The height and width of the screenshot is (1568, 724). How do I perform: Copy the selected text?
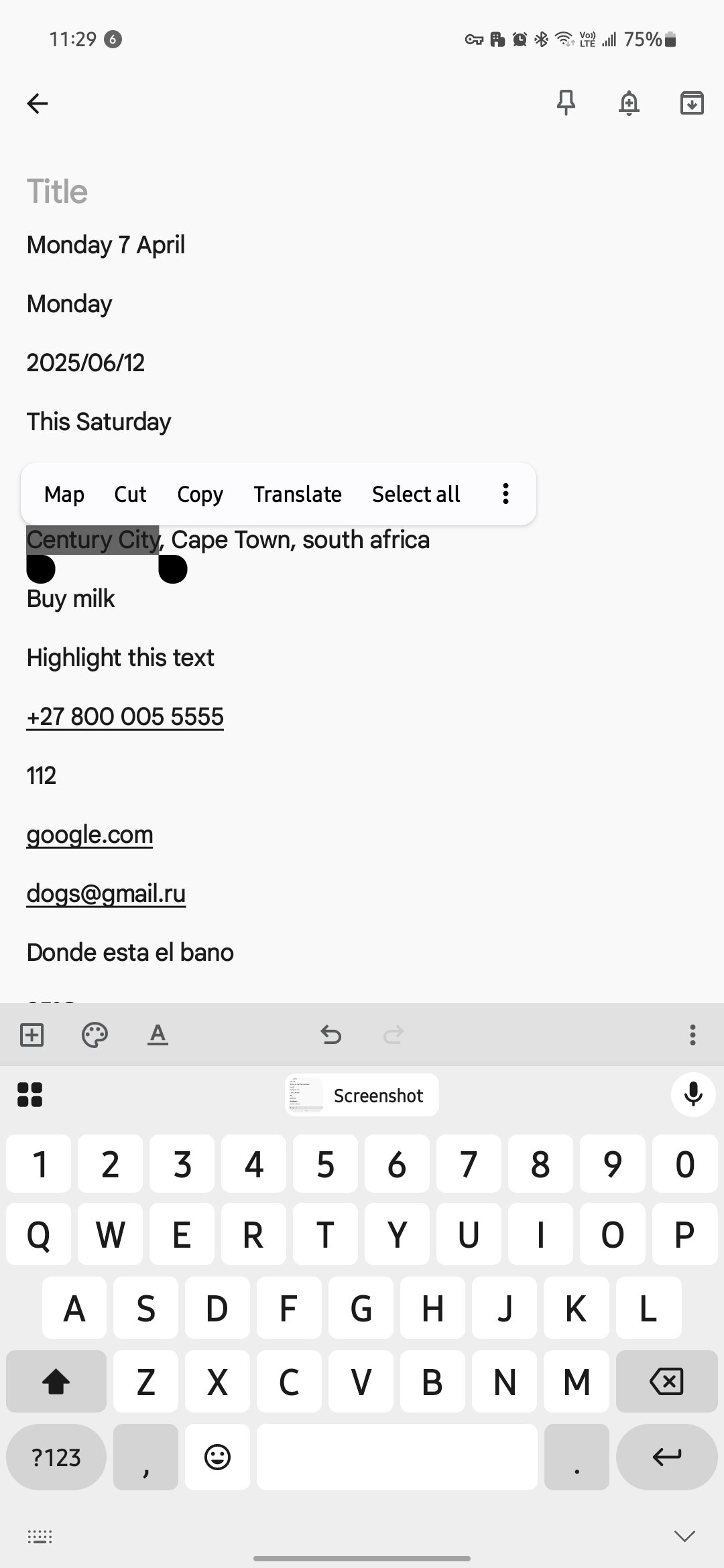(x=200, y=495)
